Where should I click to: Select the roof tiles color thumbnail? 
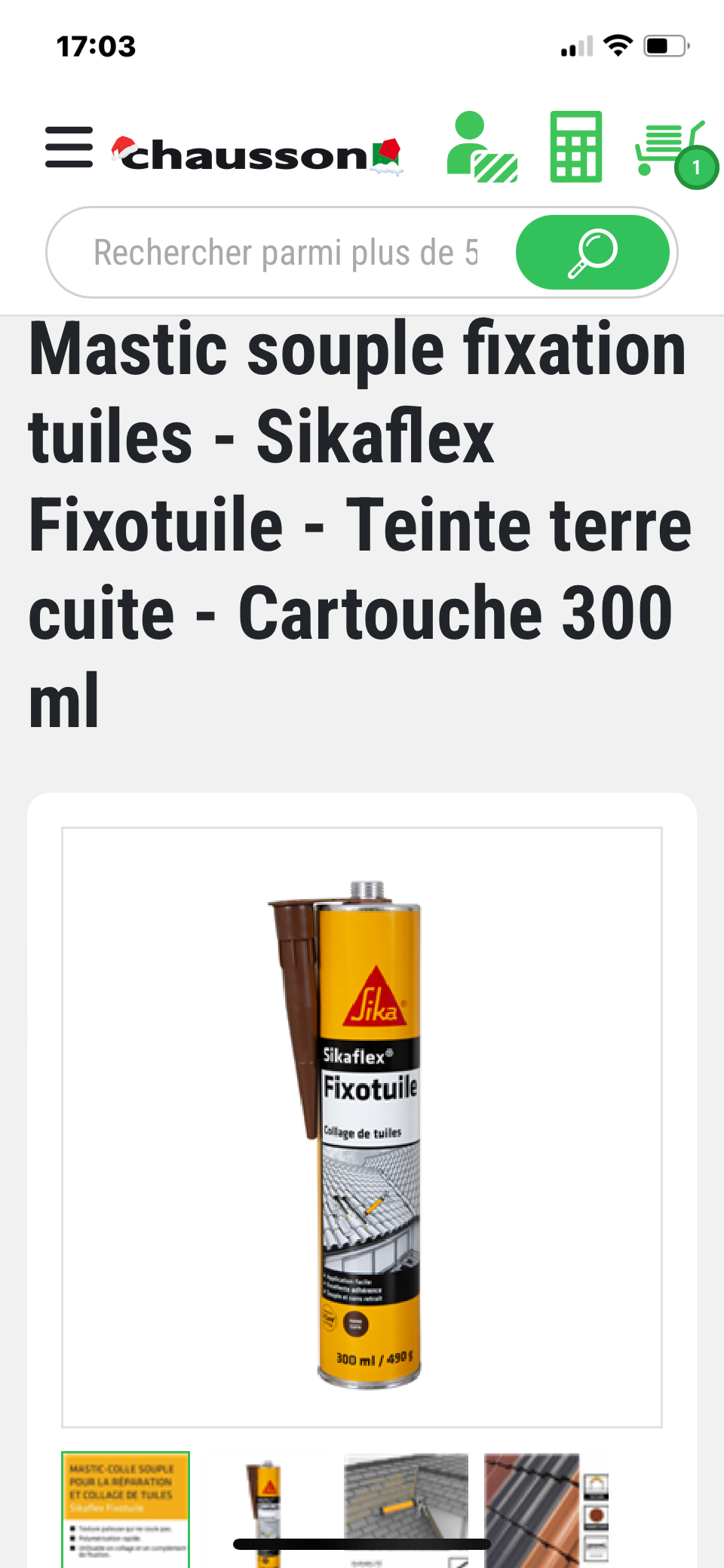coord(545,1508)
